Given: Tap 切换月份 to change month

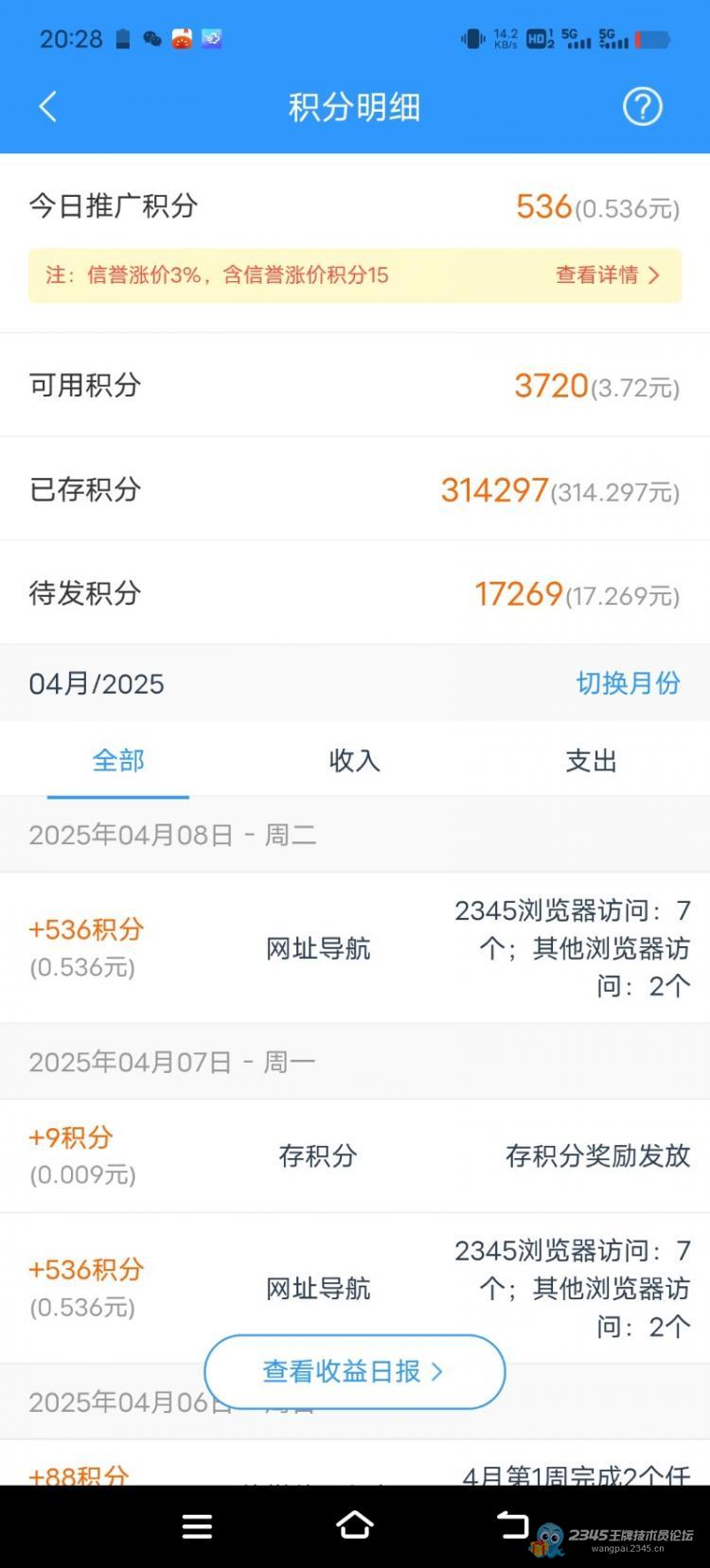Looking at the screenshot, I should pyautogui.click(x=629, y=683).
